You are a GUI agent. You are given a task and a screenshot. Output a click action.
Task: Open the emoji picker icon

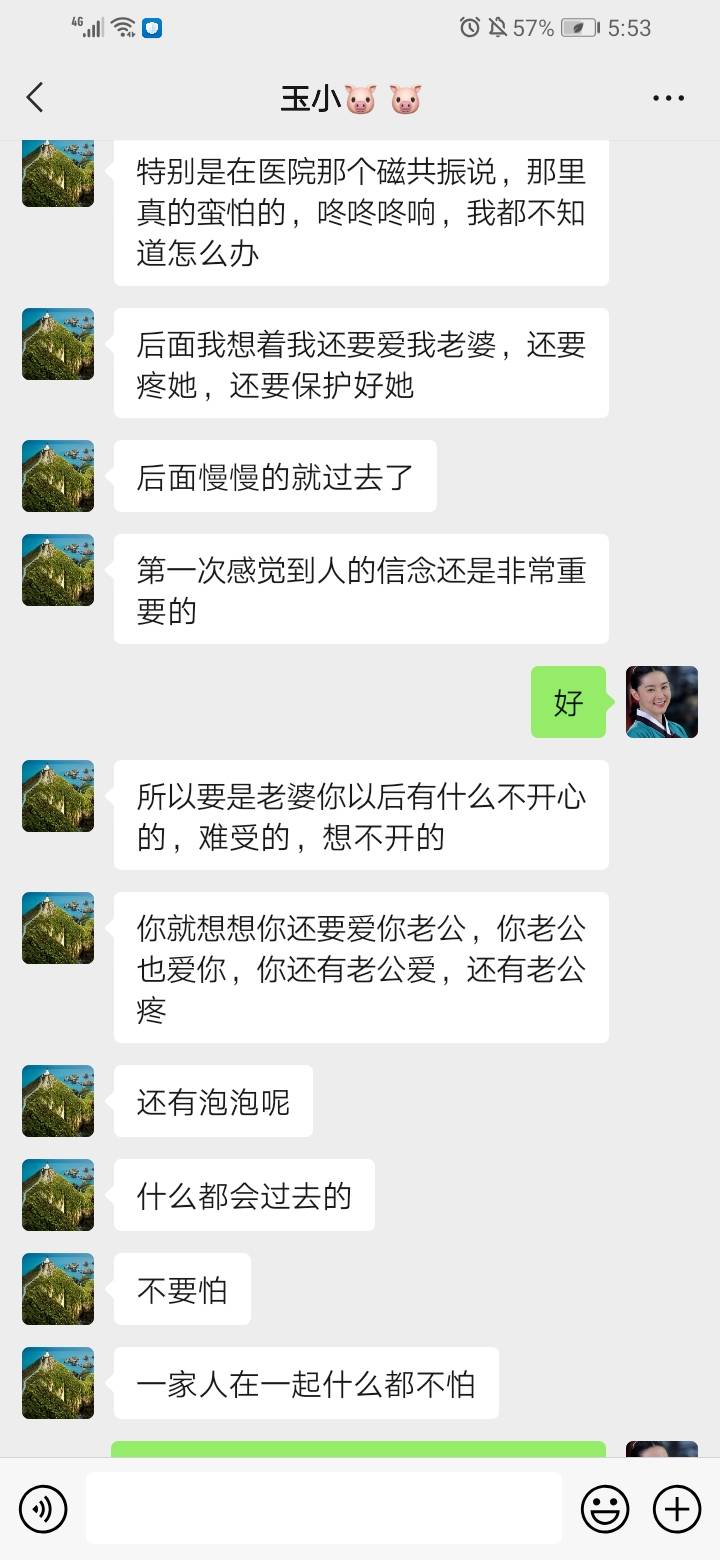[x=607, y=1507]
